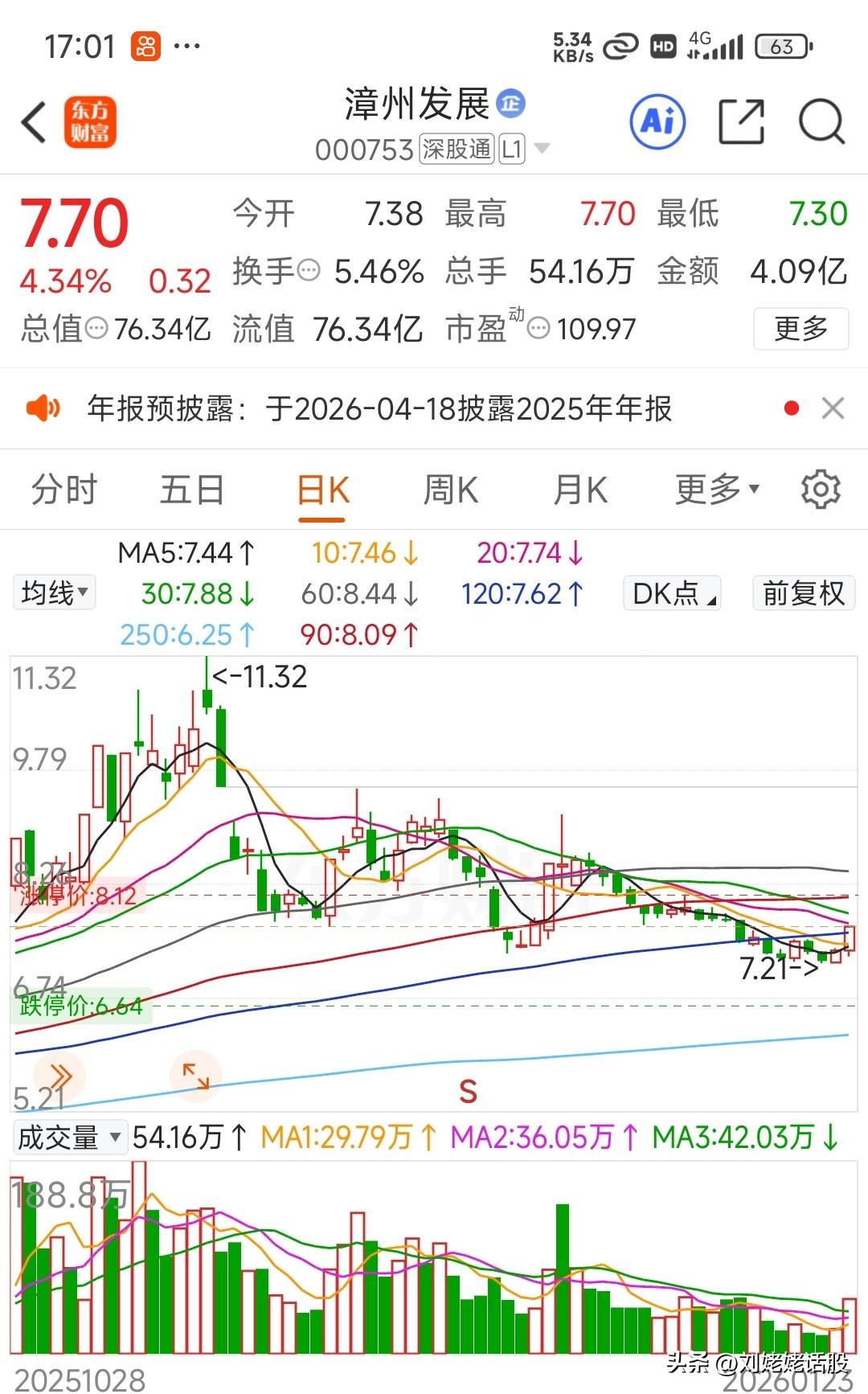Switch to the 周K tab
This screenshot has width=868, height=1394.
pos(451,490)
